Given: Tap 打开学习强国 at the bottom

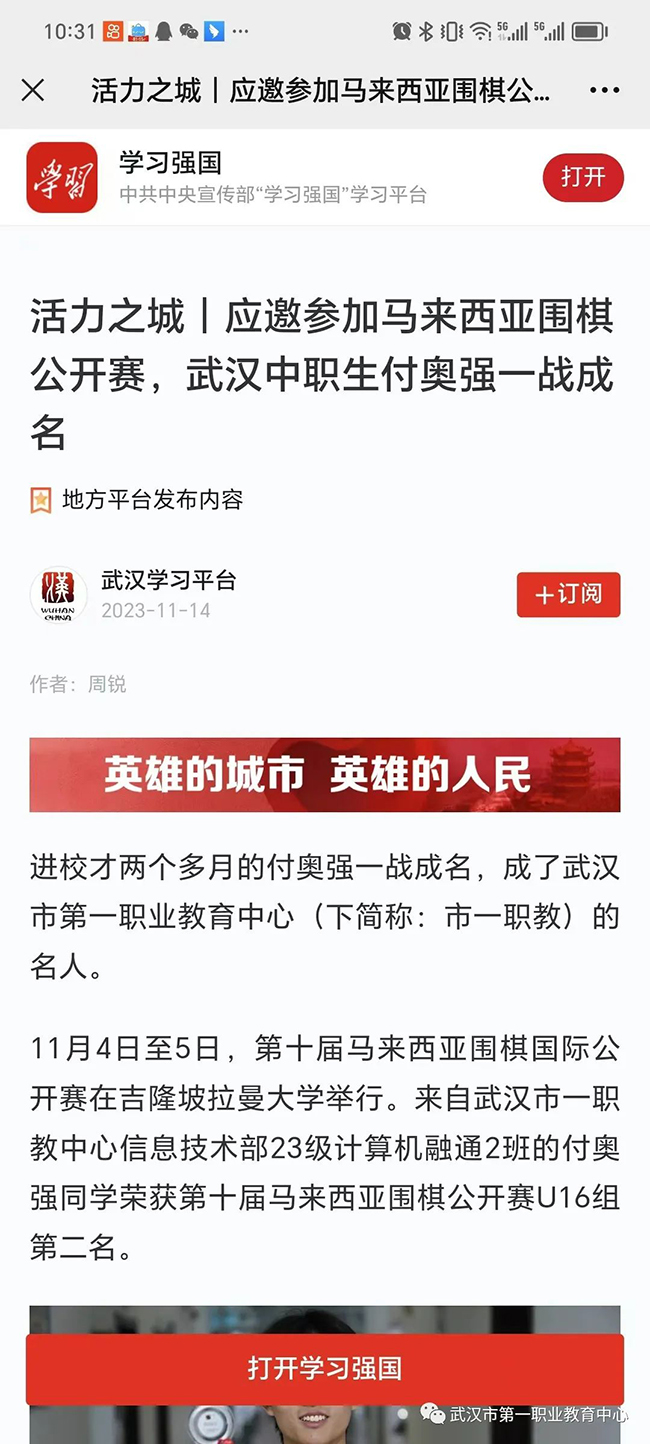Looking at the screenshot, I should [325, 1368].
